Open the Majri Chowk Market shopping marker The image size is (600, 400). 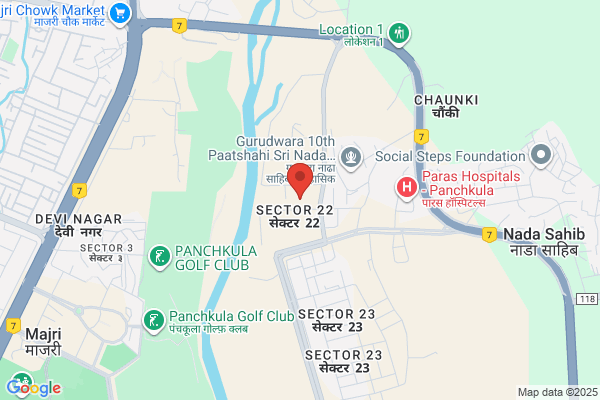point(122,14)
